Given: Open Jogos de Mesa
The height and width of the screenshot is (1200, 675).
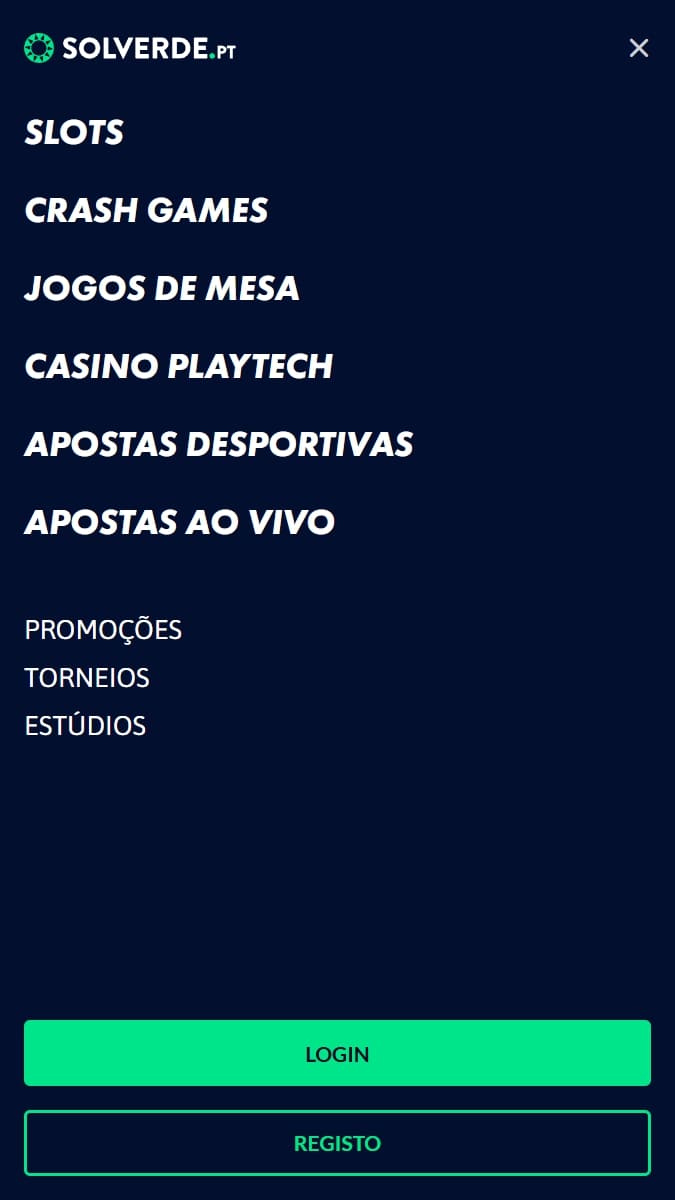Looking at the screenshot, I should (x=162, y=288).
